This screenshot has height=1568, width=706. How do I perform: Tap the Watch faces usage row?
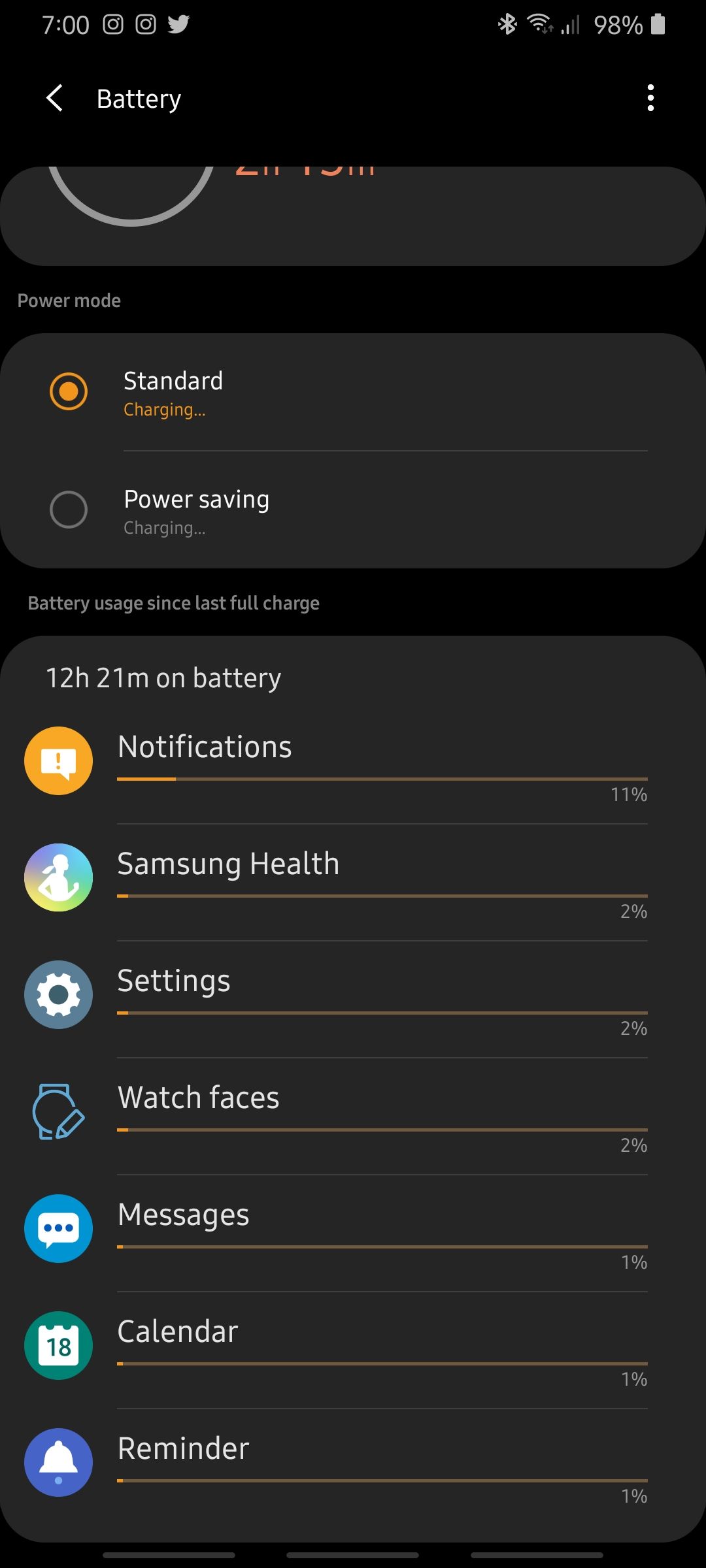tap(353, 1112)
